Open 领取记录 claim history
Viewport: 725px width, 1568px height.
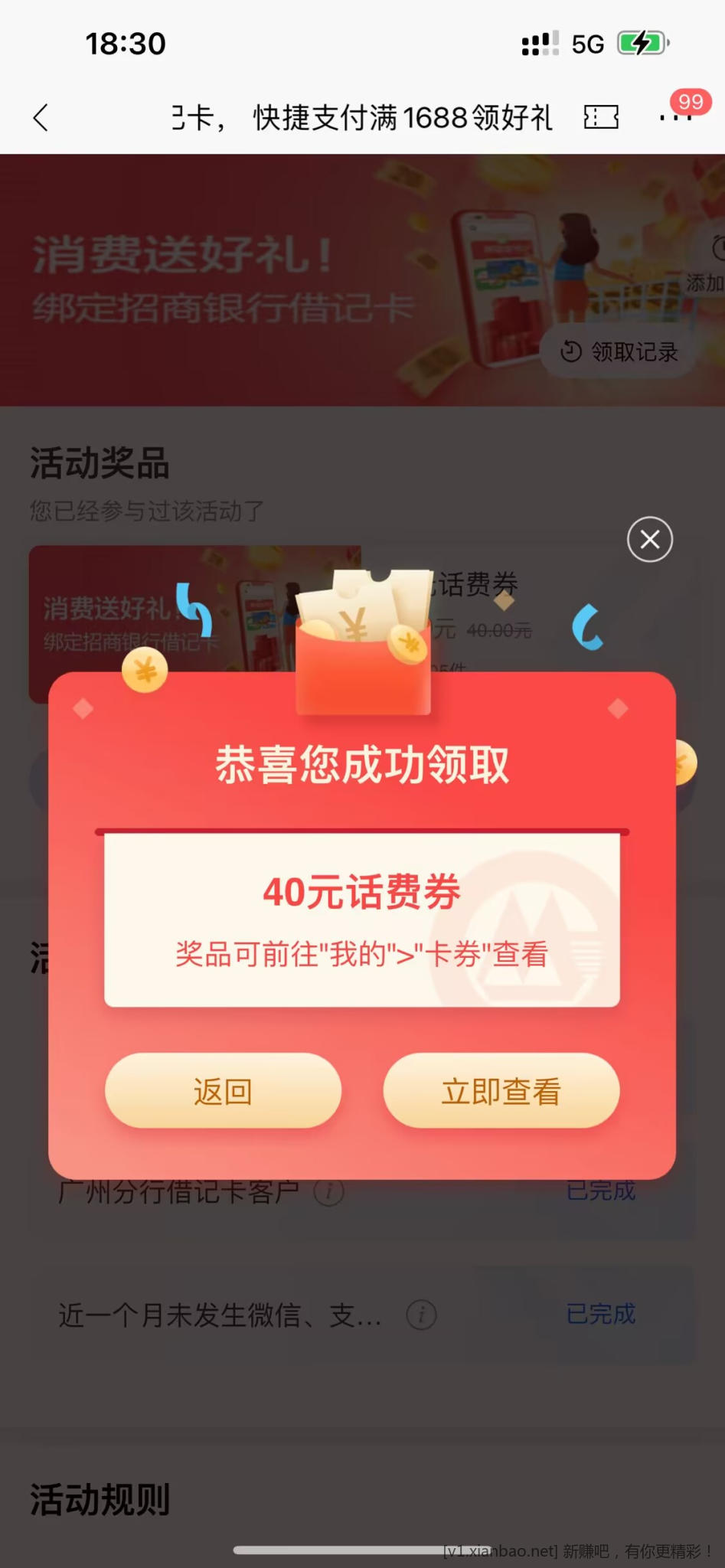pos(620,351)
